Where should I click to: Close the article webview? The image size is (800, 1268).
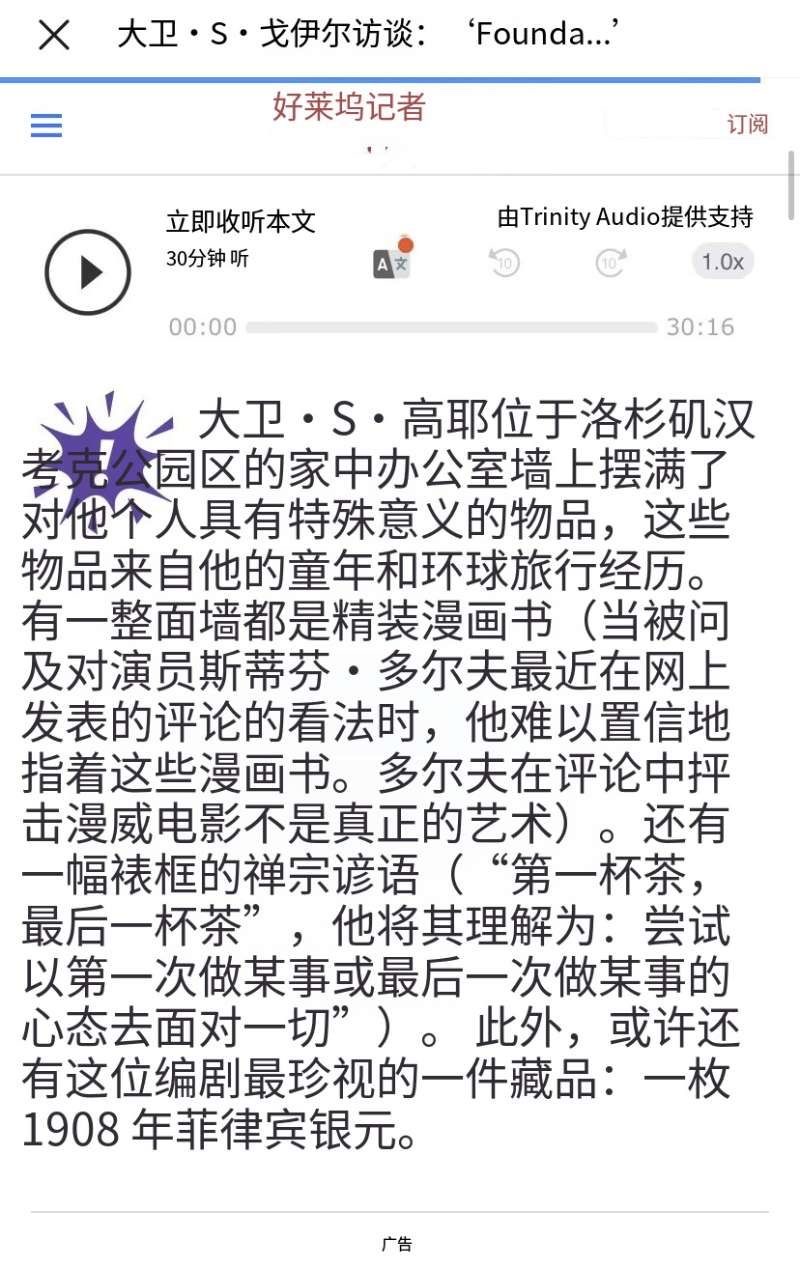54,36
